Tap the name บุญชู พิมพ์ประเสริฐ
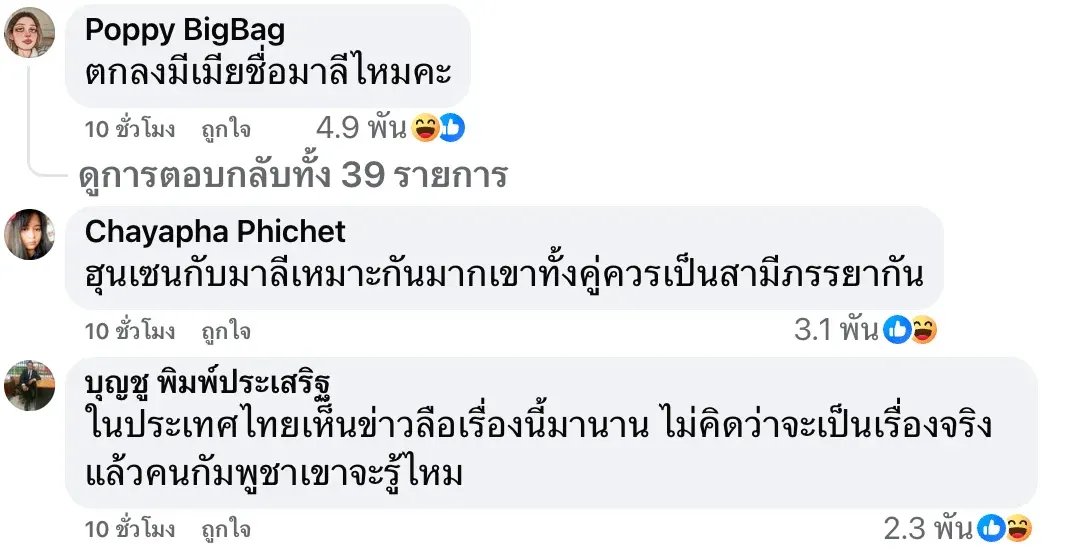Image resolution: width=1084 pixels, height=554 pixels. tap(225, 382)
